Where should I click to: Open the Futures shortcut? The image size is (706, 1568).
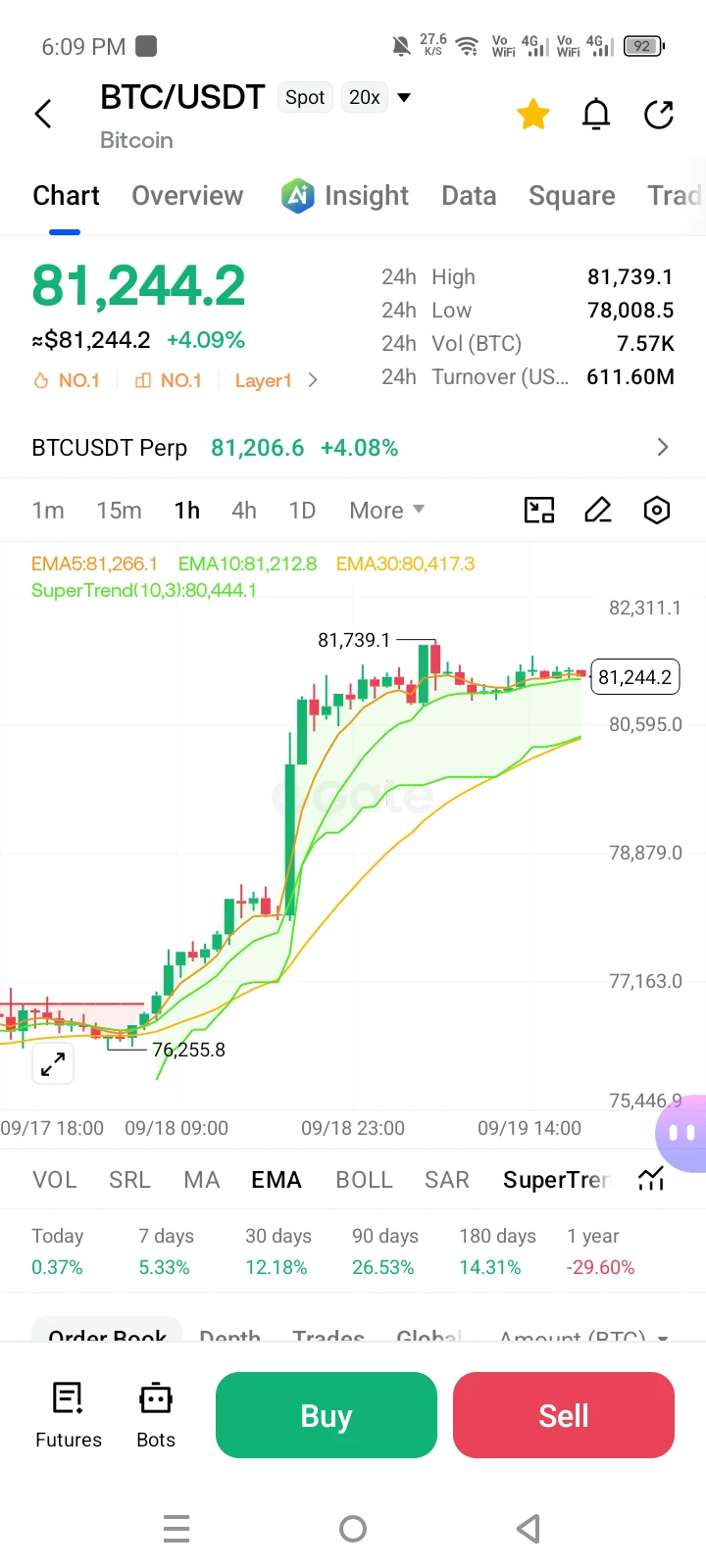(x=69, y=1415)
